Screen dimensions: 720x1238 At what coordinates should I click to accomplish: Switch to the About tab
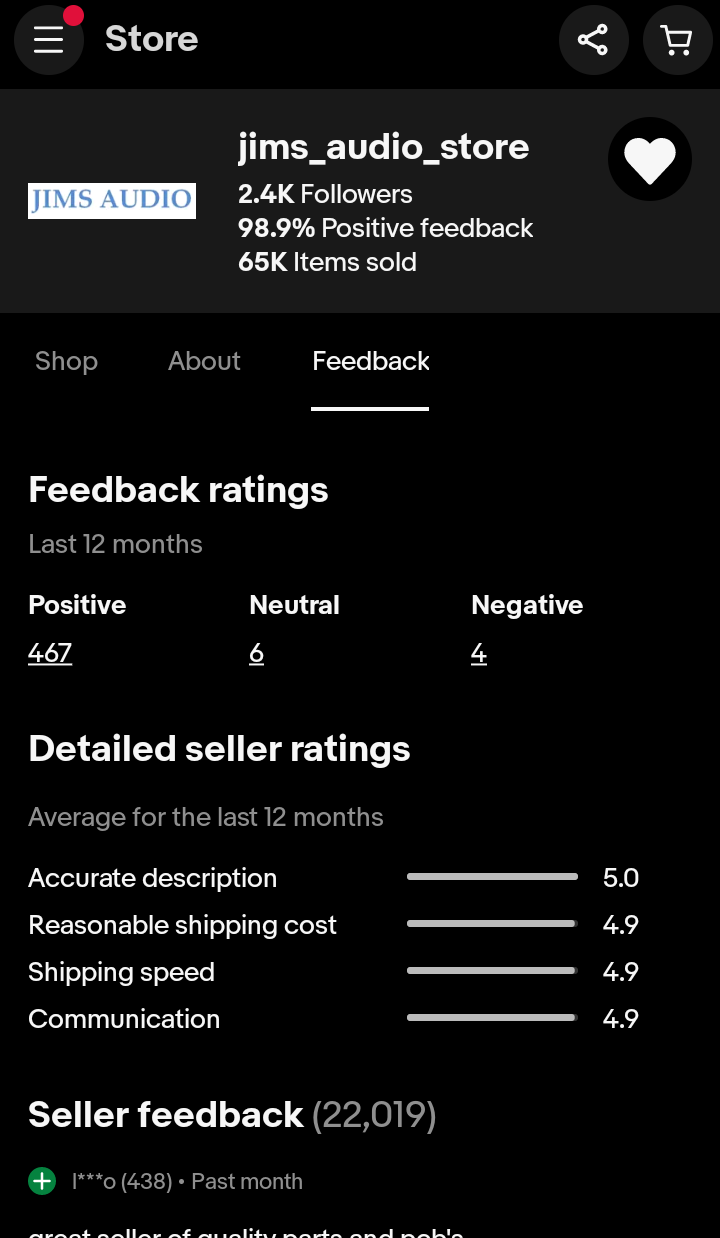[x=204, y=361]
